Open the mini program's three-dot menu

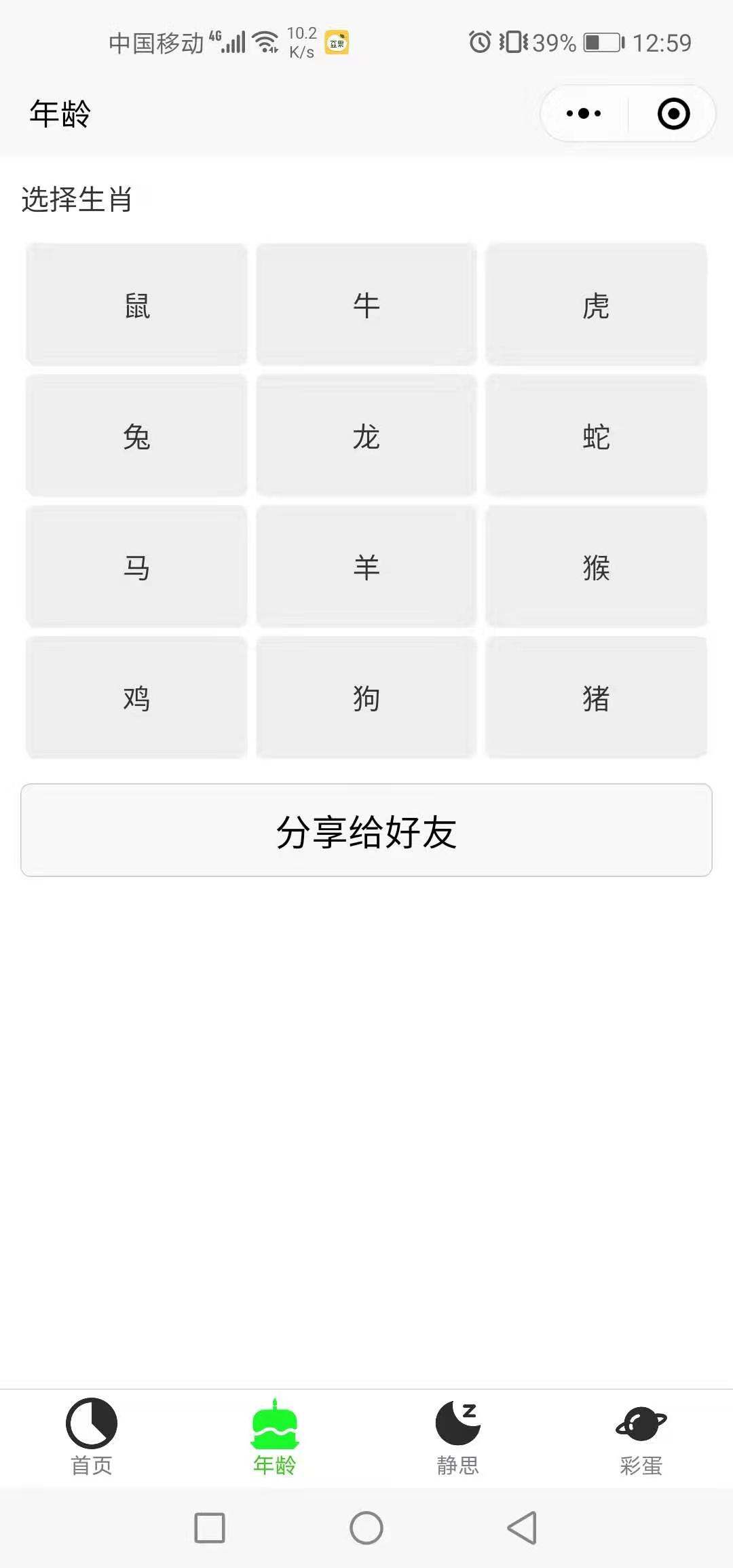[x=584, y=113]
